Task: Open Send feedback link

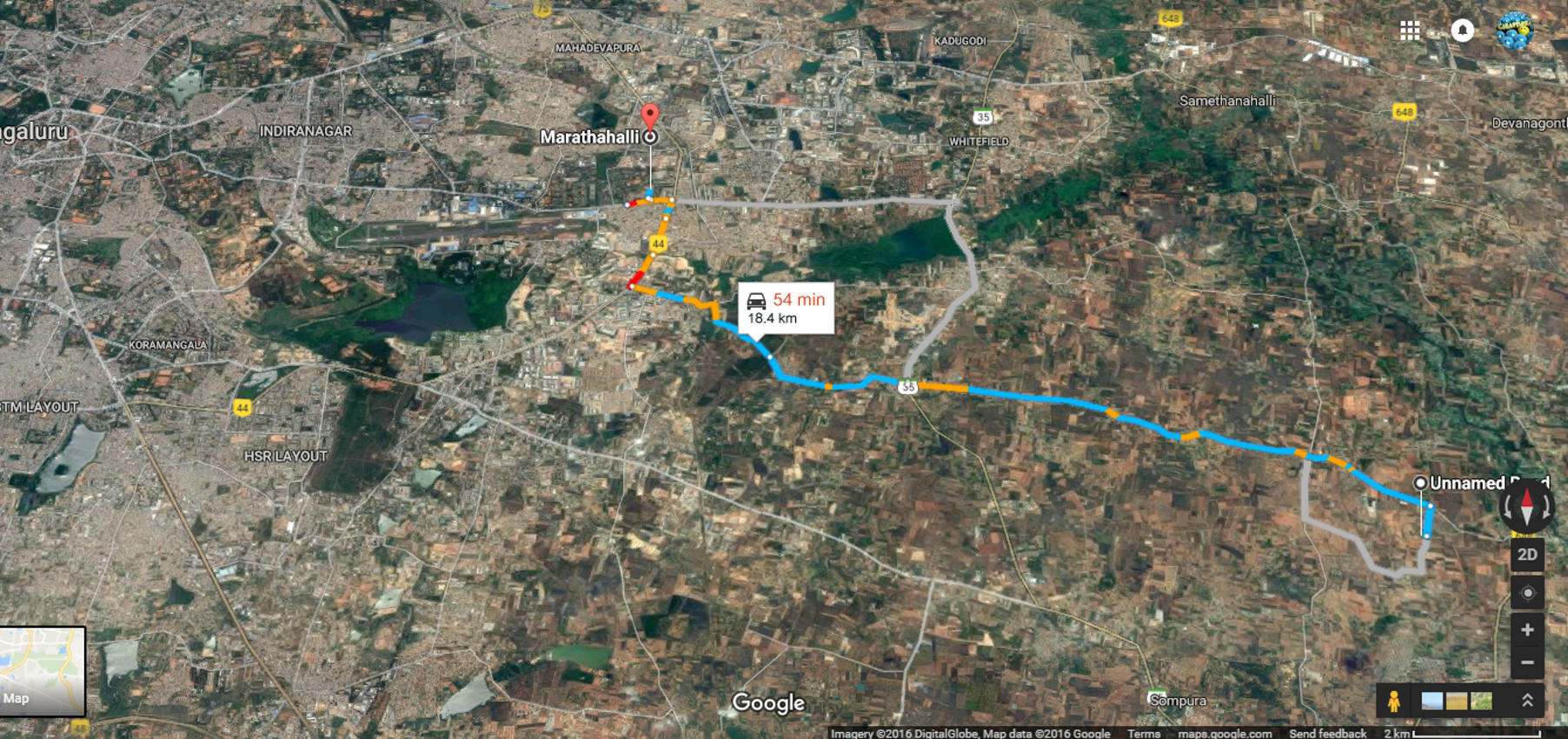Action: tap(1327, 733)
